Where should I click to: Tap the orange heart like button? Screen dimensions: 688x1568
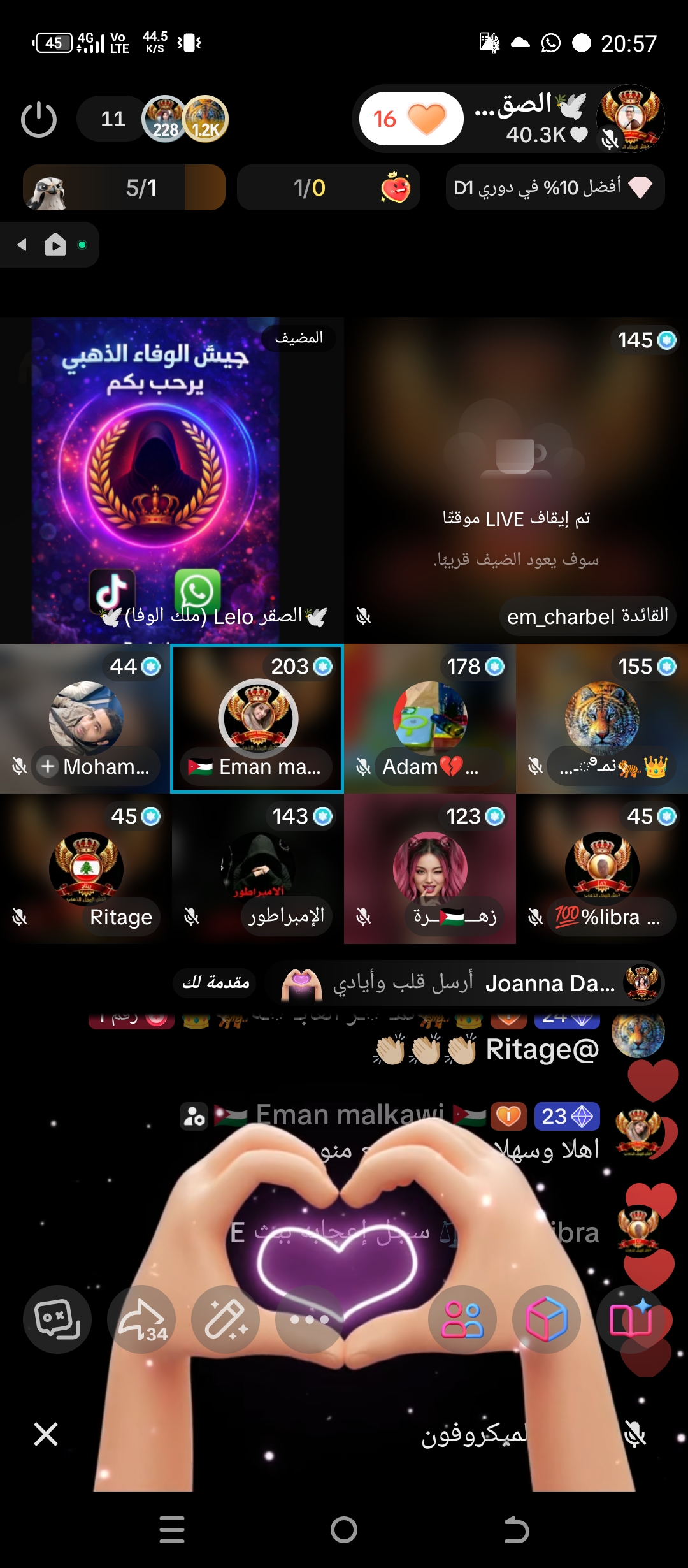(411, 119)
